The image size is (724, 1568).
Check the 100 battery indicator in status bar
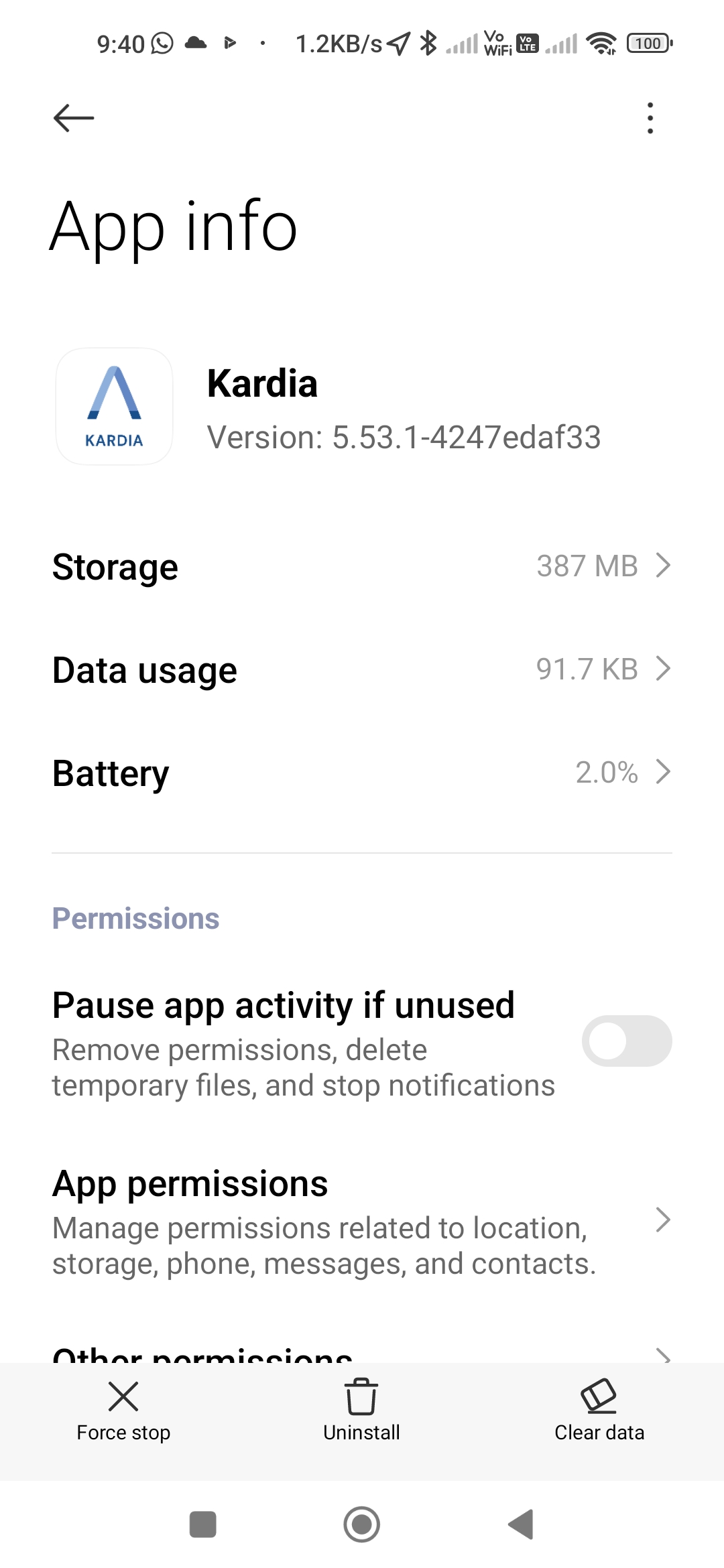click(647, 42)
